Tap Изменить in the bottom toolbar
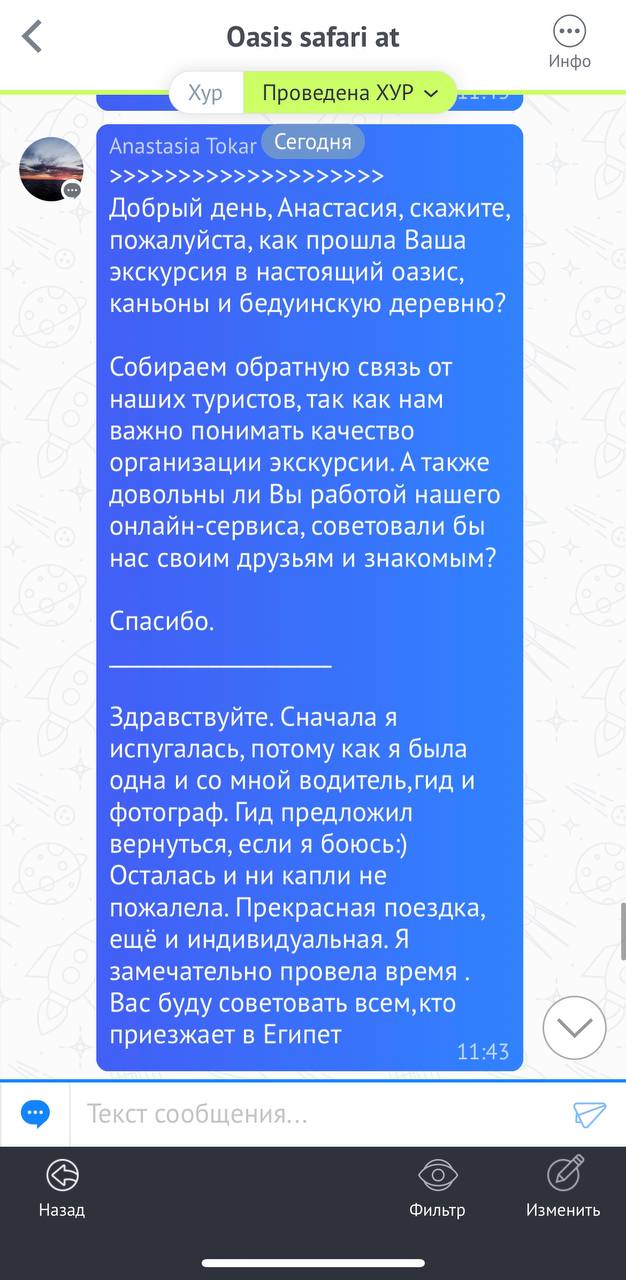This screenshot has width=626, height=1280. (x=563, y=1188)
